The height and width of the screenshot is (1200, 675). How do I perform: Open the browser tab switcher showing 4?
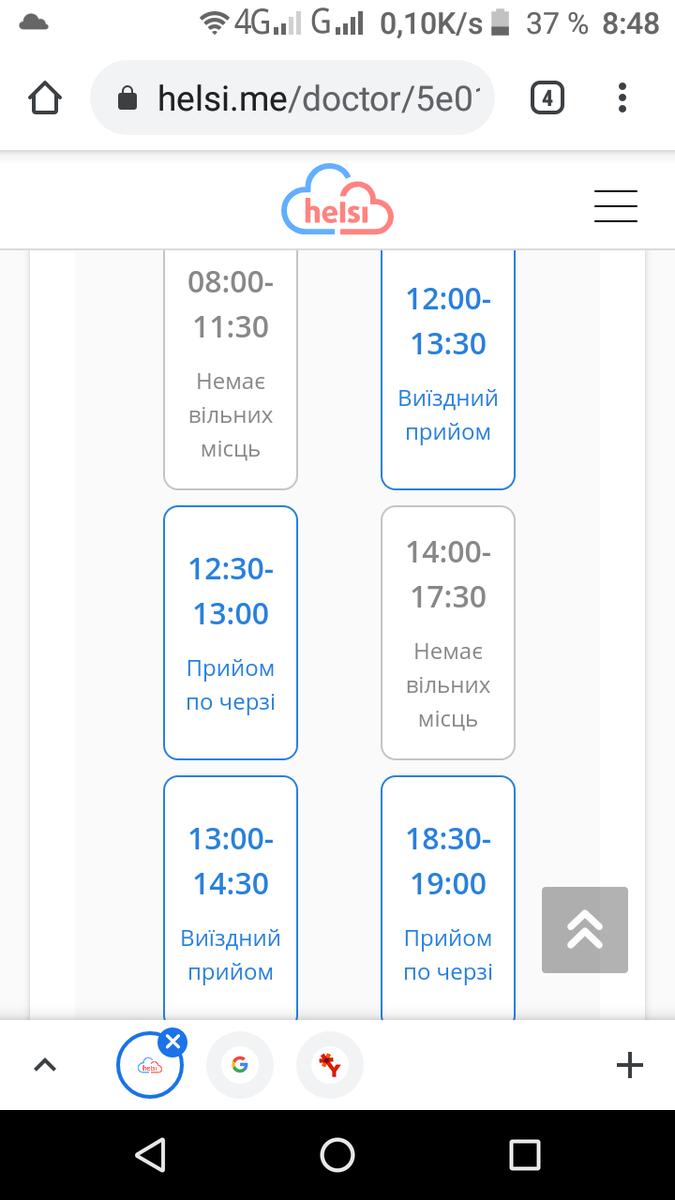click(x=547, y=98)
